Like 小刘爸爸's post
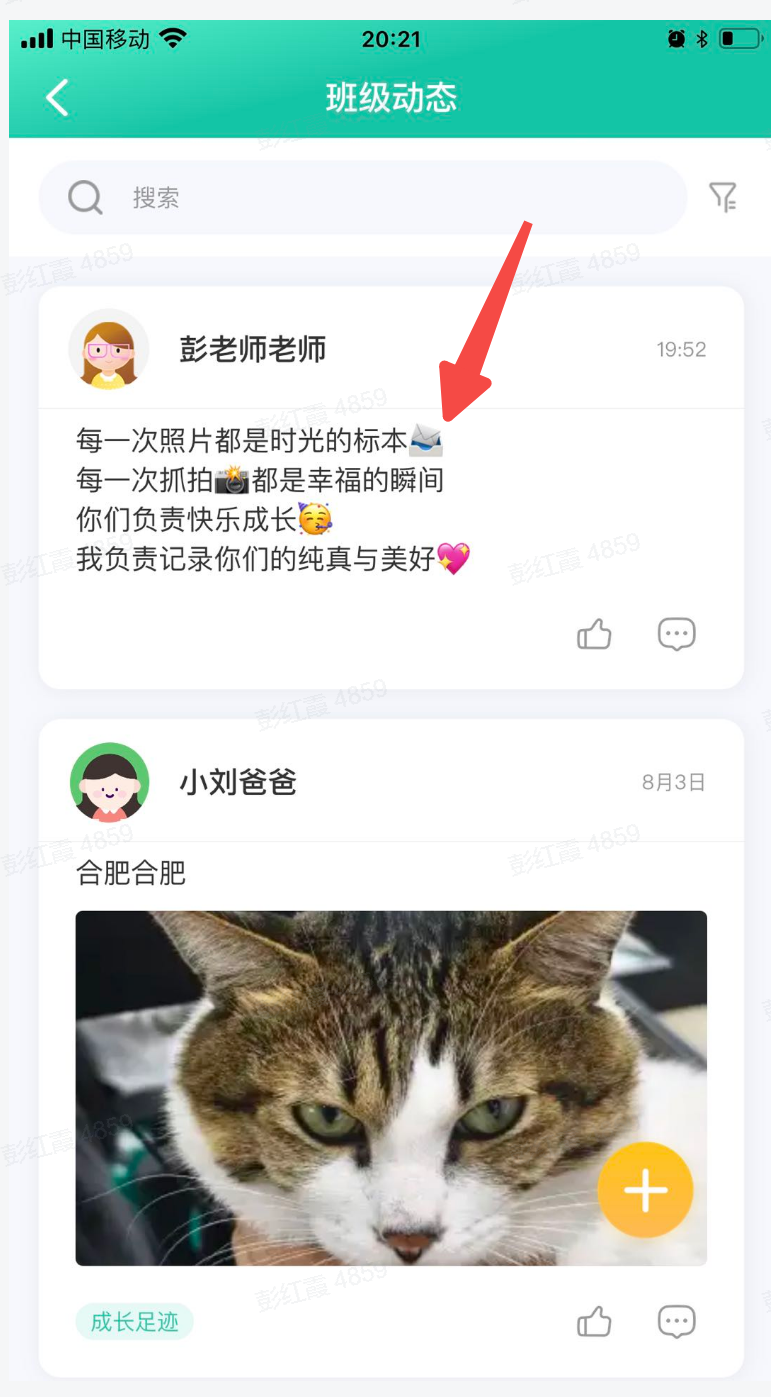 click(594, 1322)
